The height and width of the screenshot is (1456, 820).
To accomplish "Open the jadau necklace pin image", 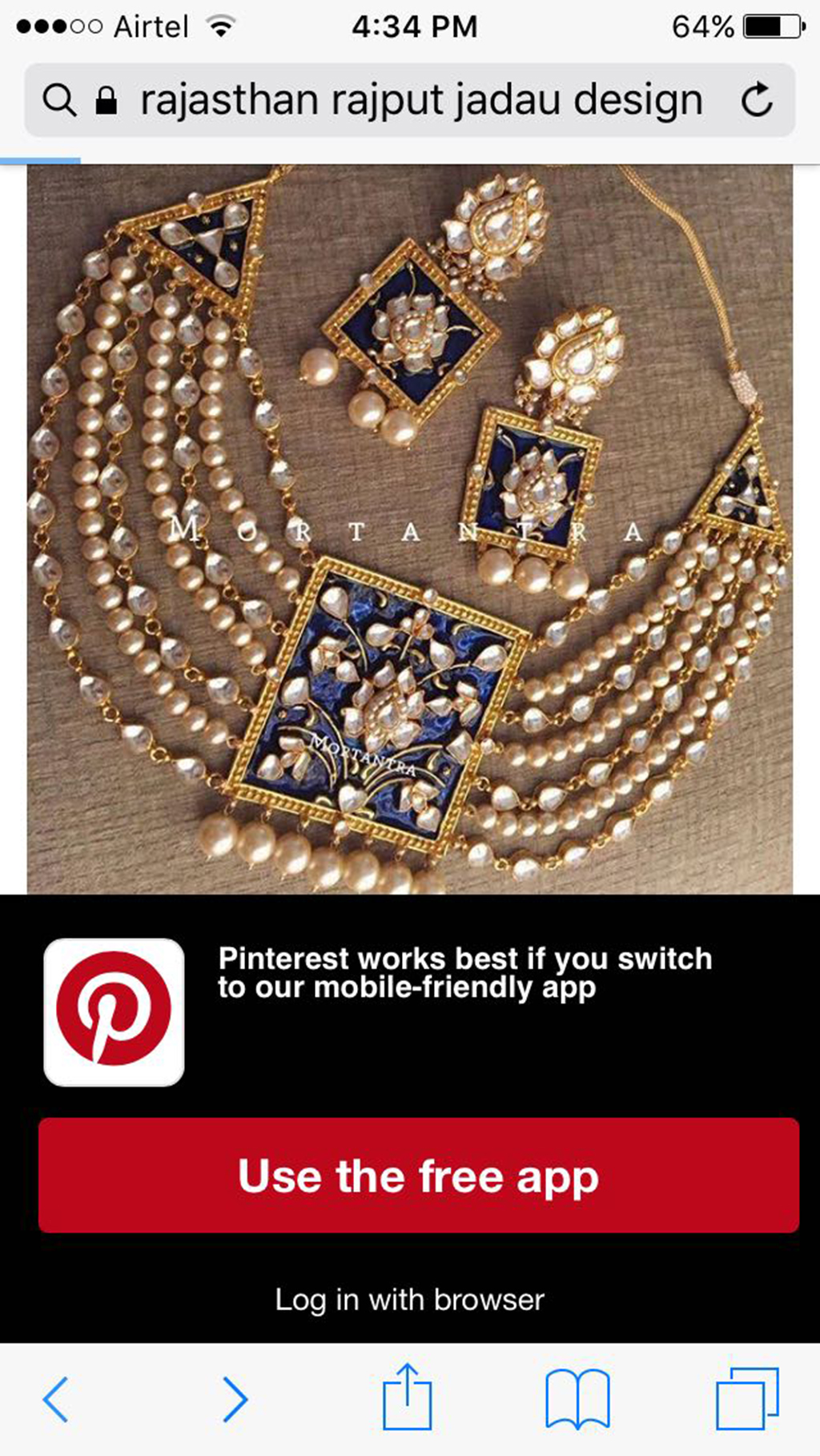I will [410, 529].
